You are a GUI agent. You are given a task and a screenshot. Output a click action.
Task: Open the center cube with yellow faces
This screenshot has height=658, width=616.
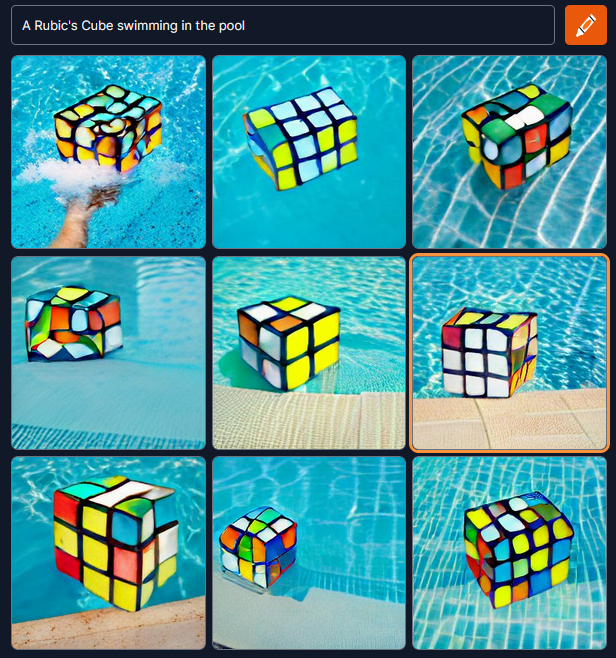point(309,353)
